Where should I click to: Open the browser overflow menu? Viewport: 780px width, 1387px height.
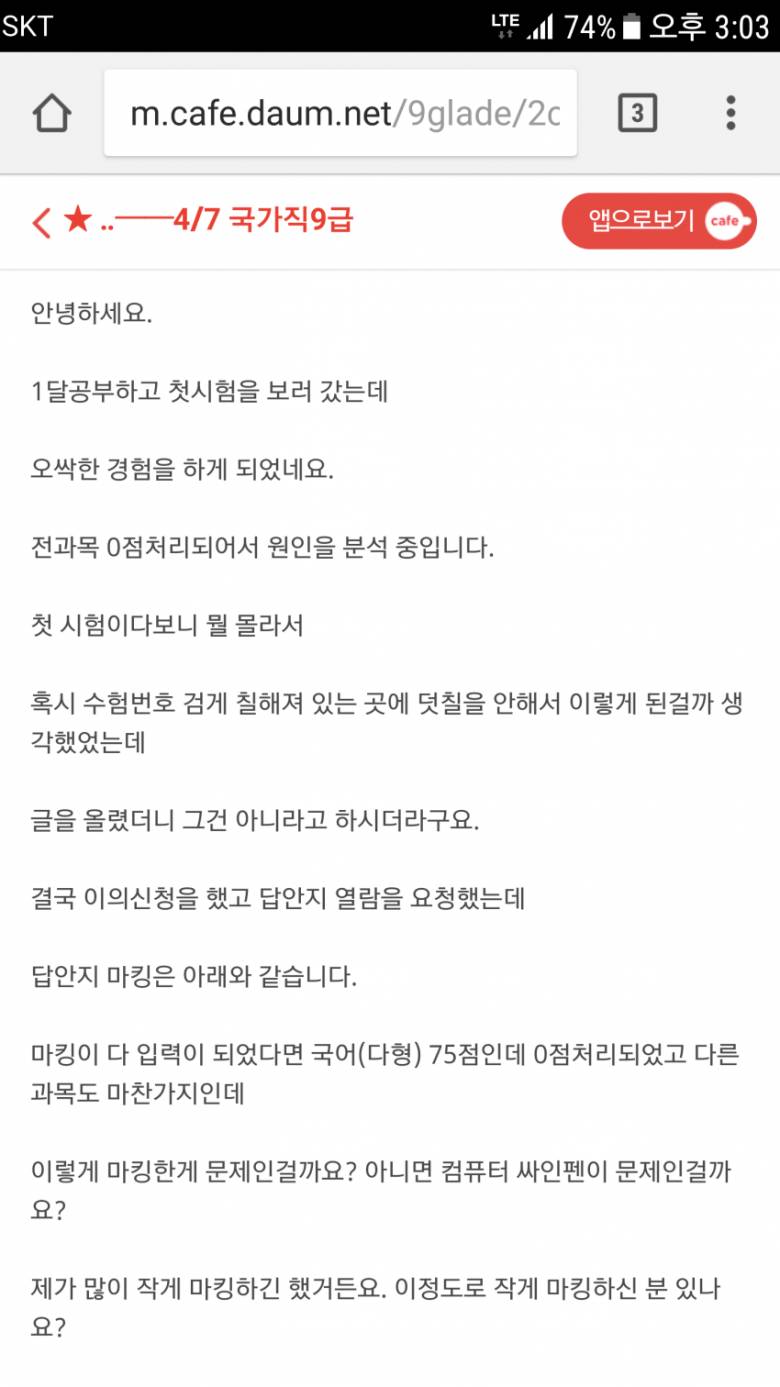coord(731,113)
